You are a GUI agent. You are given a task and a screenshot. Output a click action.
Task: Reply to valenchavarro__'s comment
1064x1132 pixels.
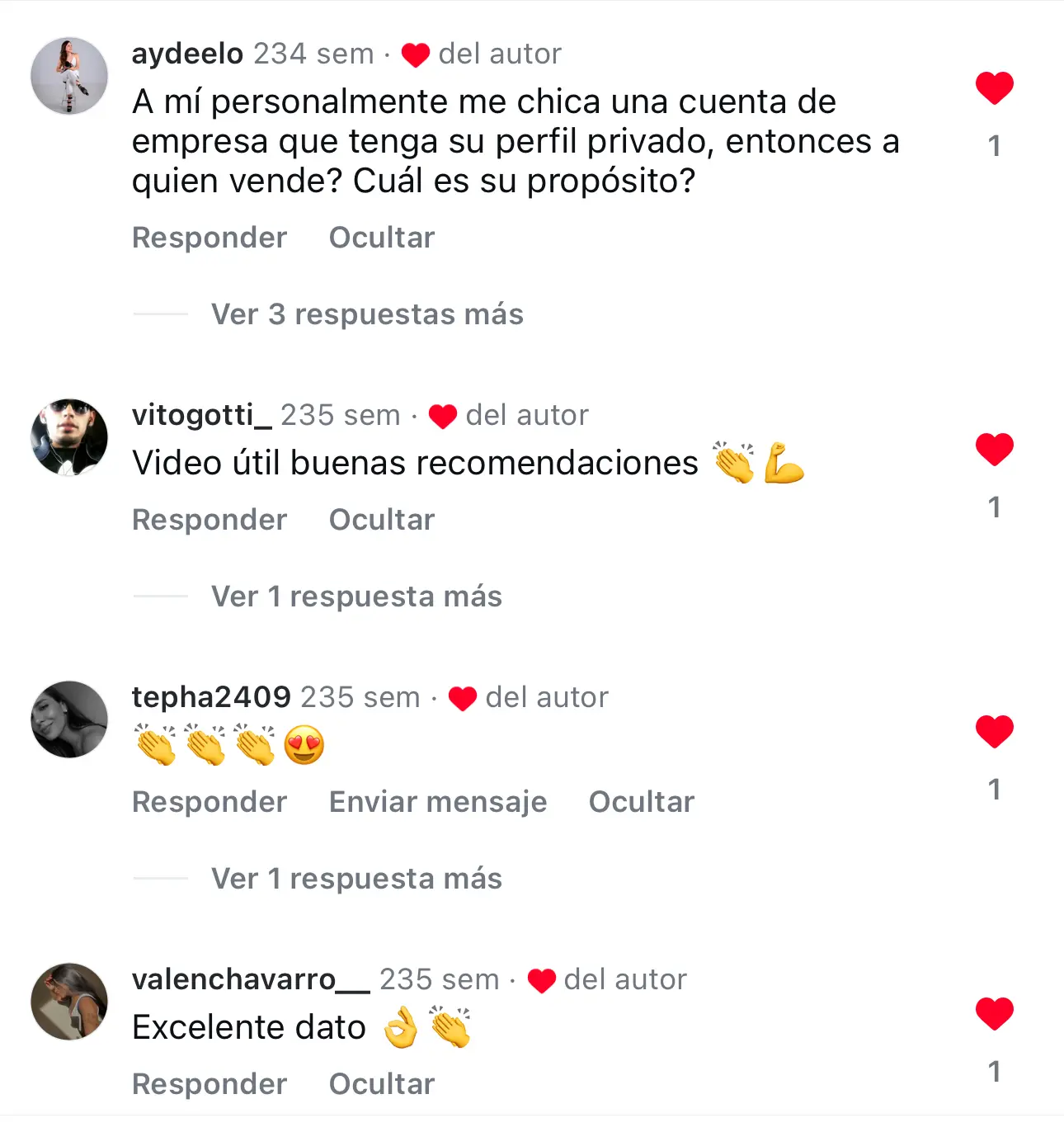[x=210, y=1084]
